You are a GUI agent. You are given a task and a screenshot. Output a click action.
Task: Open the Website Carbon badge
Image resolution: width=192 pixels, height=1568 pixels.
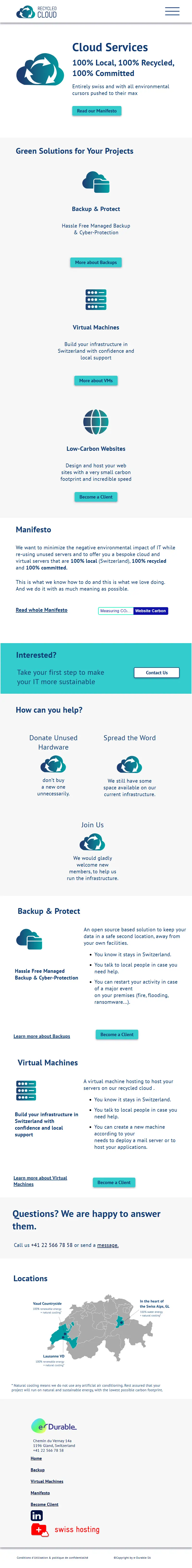tap(150, 611)
